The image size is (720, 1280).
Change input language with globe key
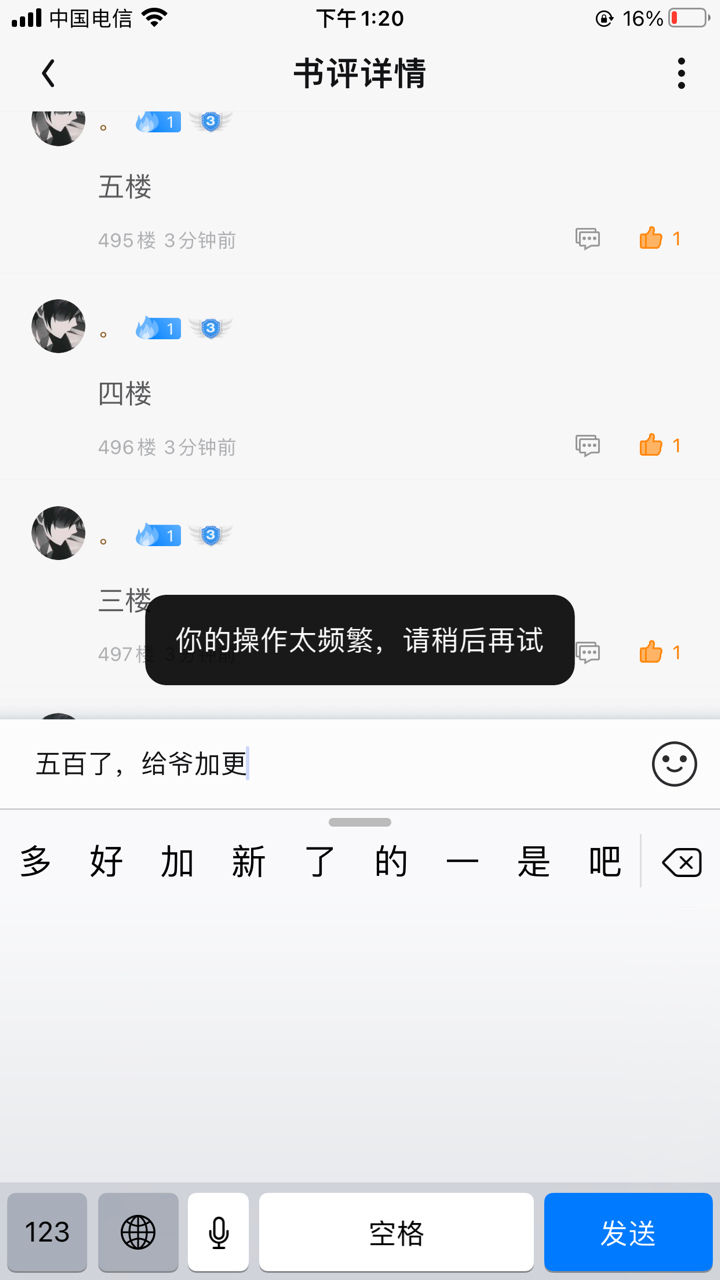[138, 1232]
